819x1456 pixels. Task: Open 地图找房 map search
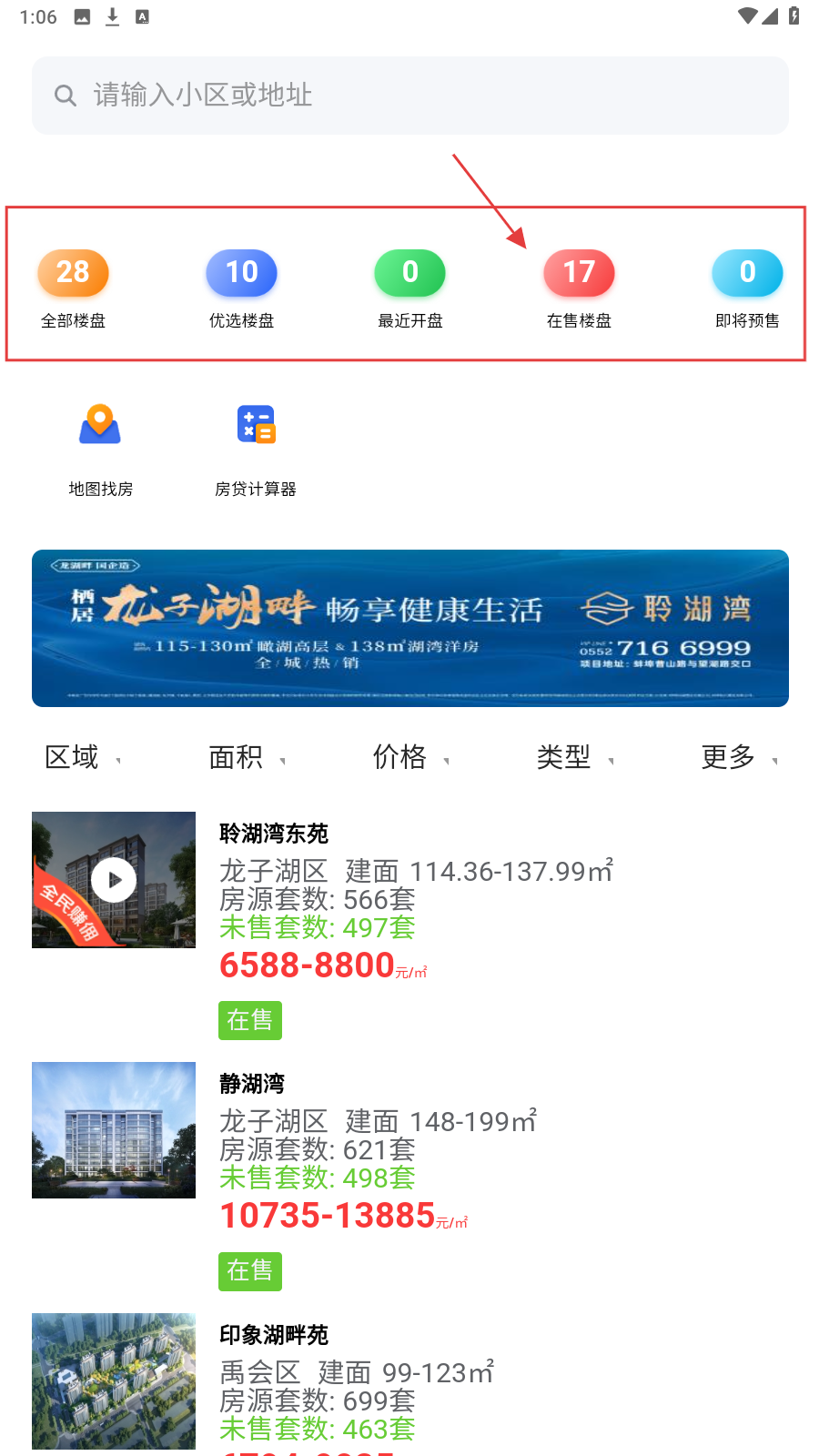click(100, 448)
